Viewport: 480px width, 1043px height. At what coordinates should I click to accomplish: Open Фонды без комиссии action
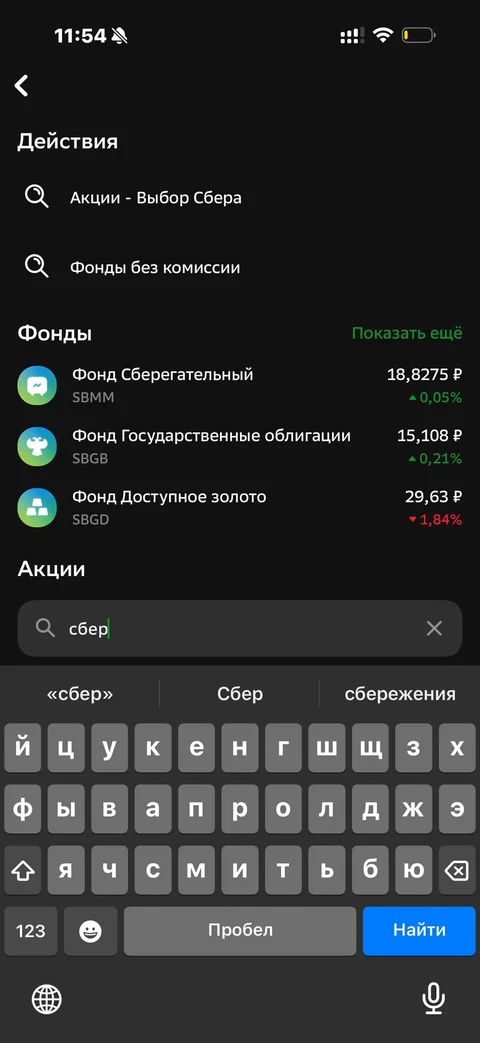click(x=240, y=267)
